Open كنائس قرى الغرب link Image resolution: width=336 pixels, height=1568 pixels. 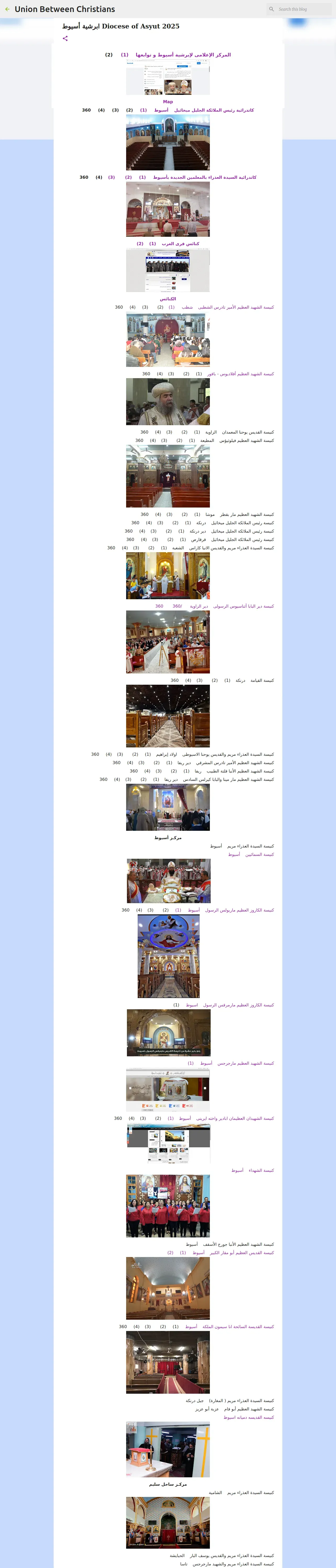coord(181,244)
